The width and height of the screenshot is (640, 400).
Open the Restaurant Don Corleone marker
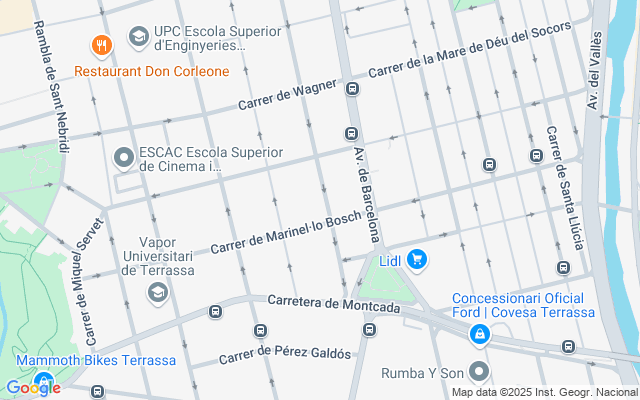point(100,46)
